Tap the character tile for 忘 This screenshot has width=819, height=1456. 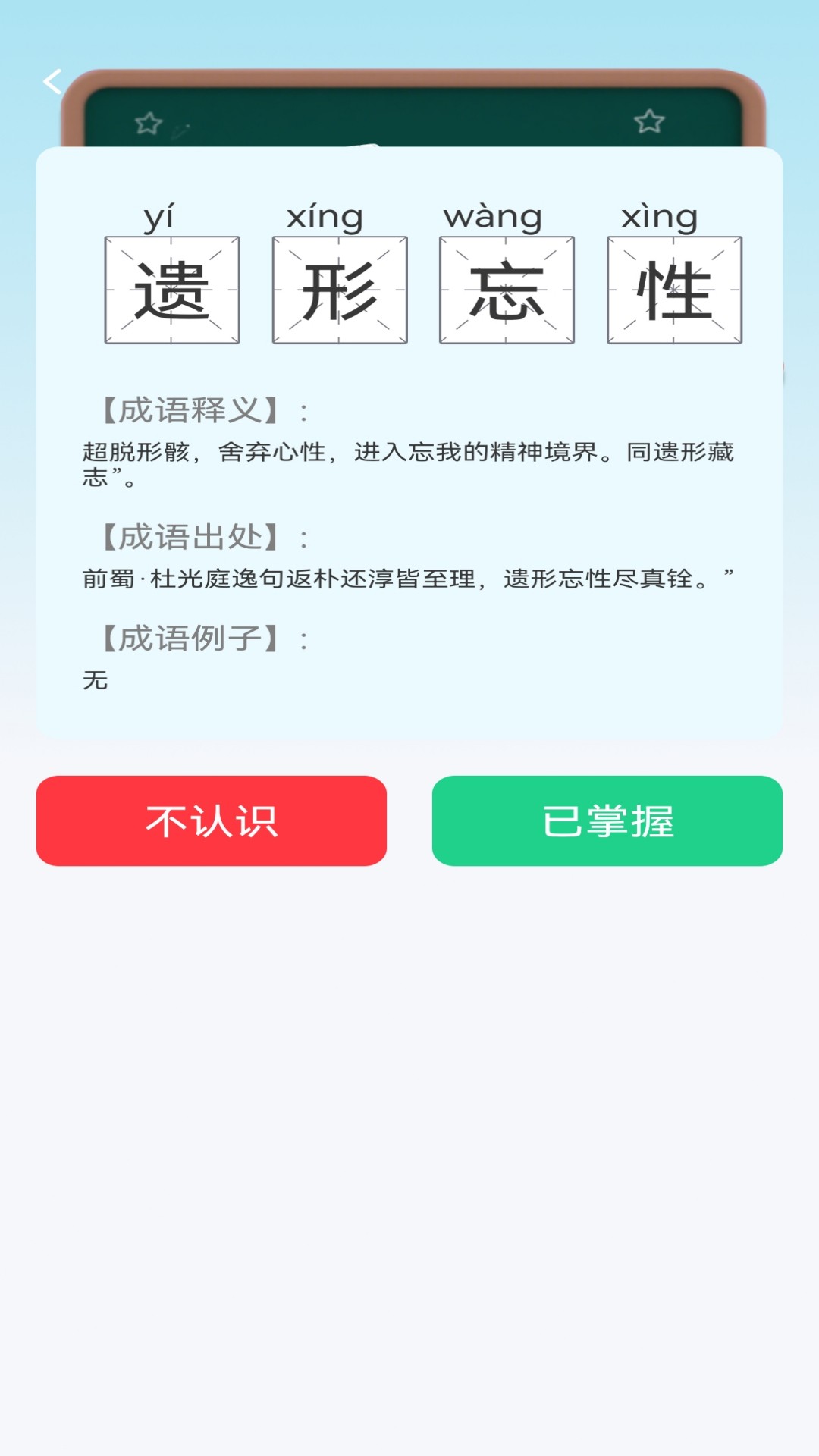(x=504, y=290)
